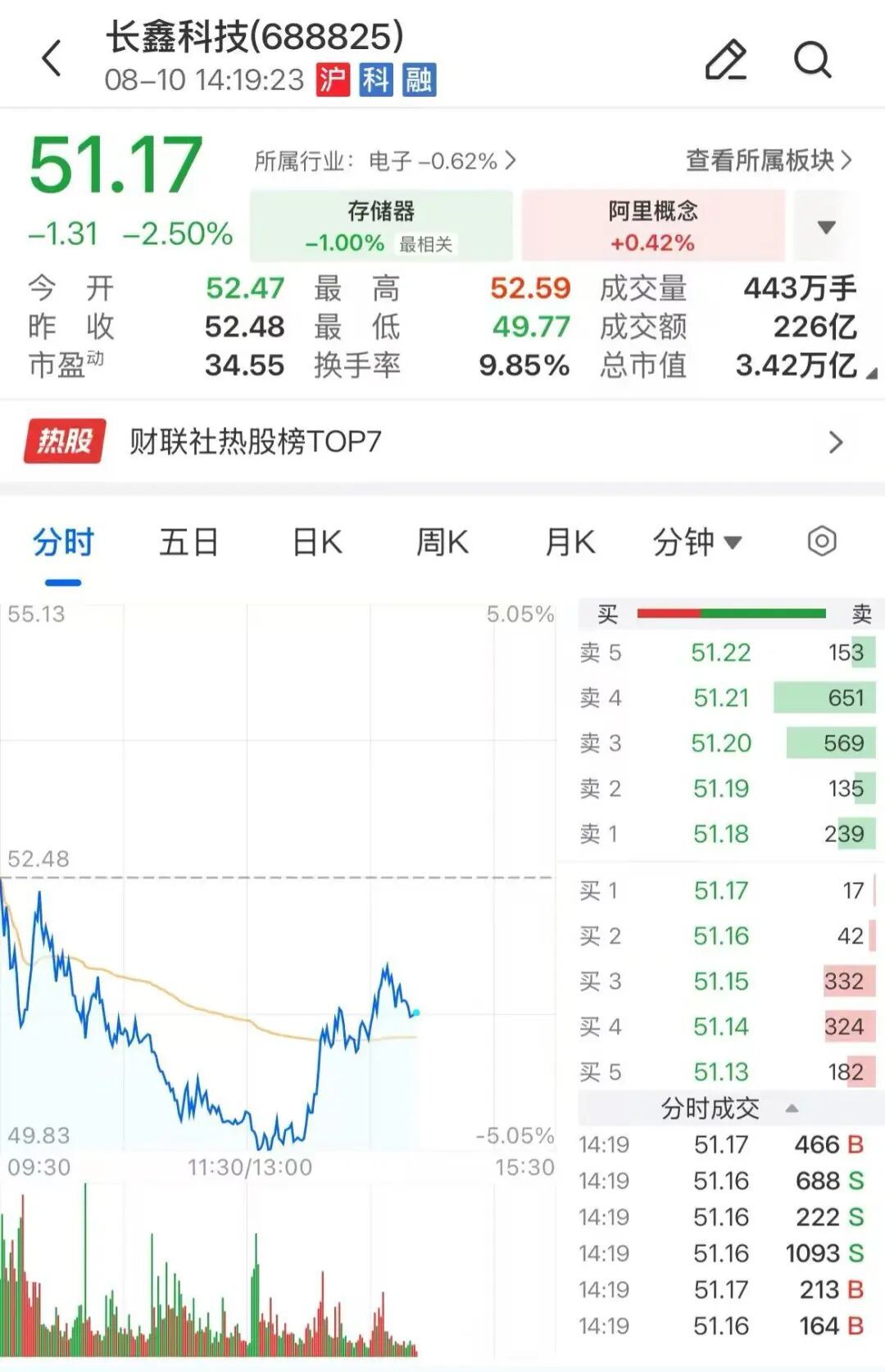Select the 阿里概念 concept chip
The image size is (885, 1372).
pos(653,225)
